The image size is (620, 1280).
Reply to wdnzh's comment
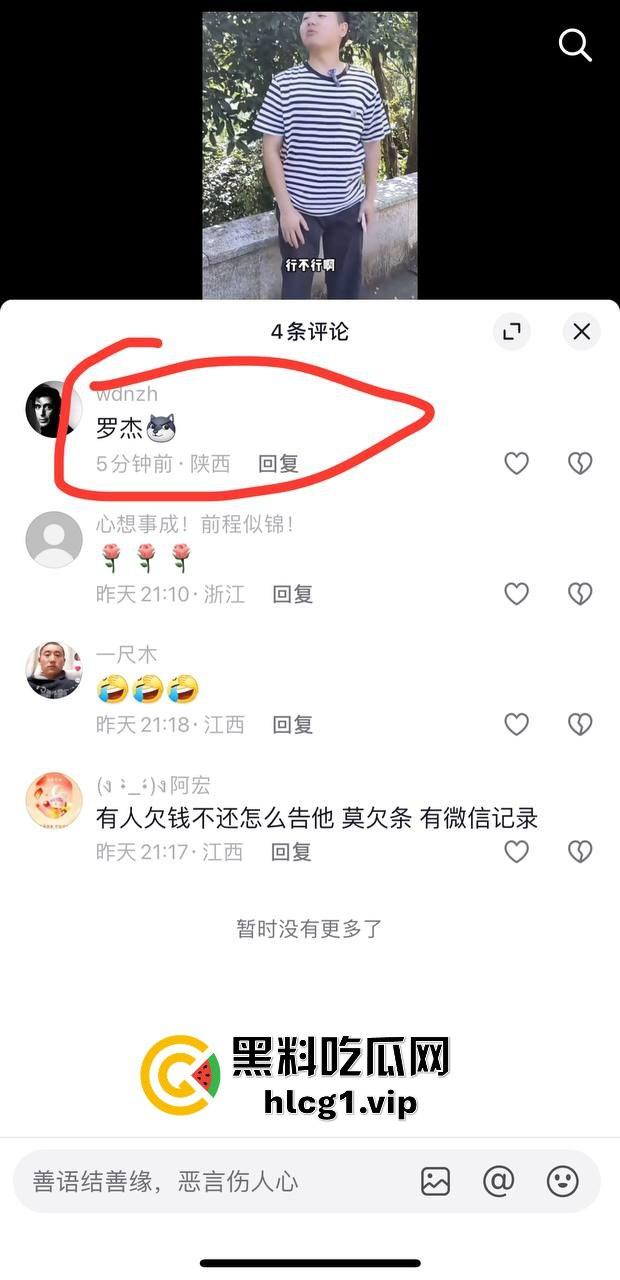click(x=279, y=464)
